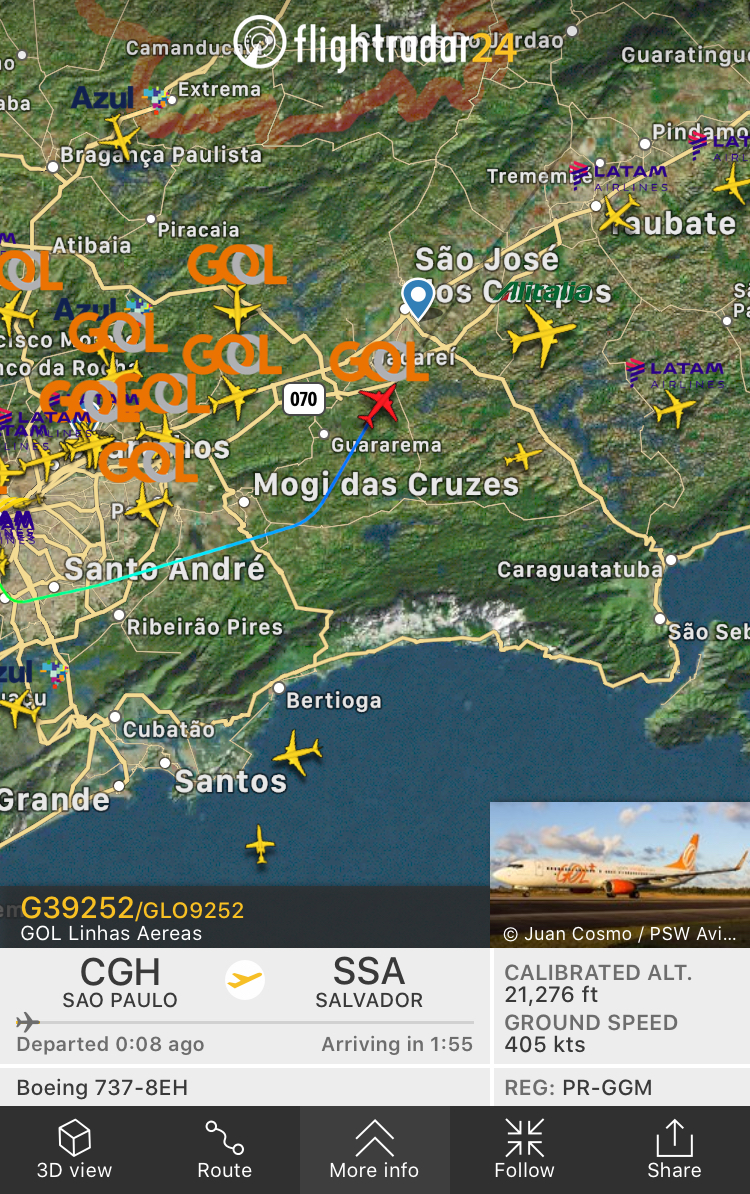The height and width of the screenshot is (1194, 750).
Task: Select the yellow plane near Bertioga
Action: point(297,754)
